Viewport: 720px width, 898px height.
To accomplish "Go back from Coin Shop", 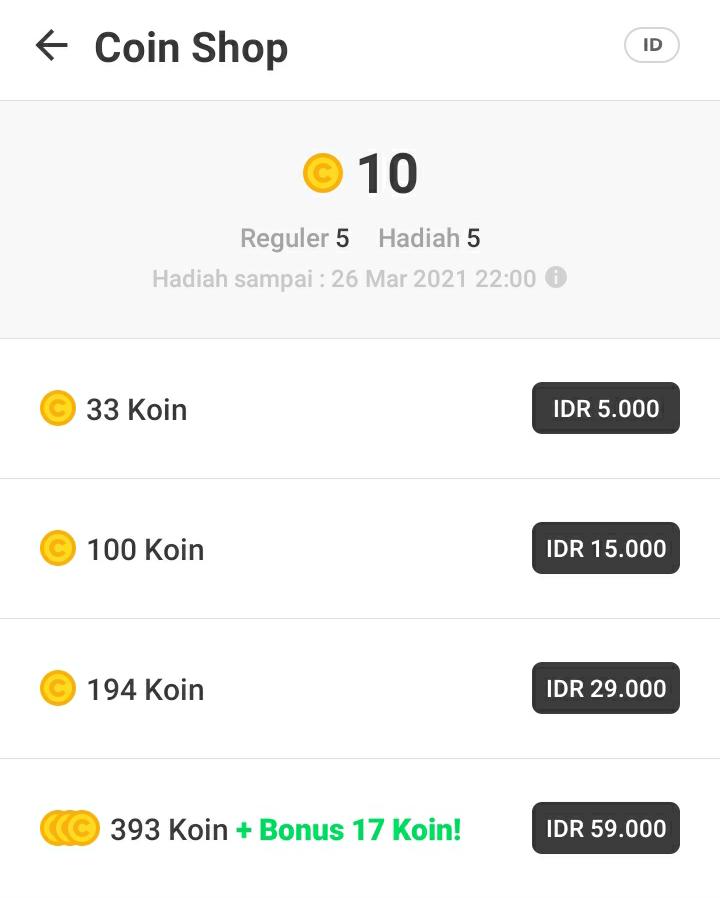I will [x=51, y=46].
